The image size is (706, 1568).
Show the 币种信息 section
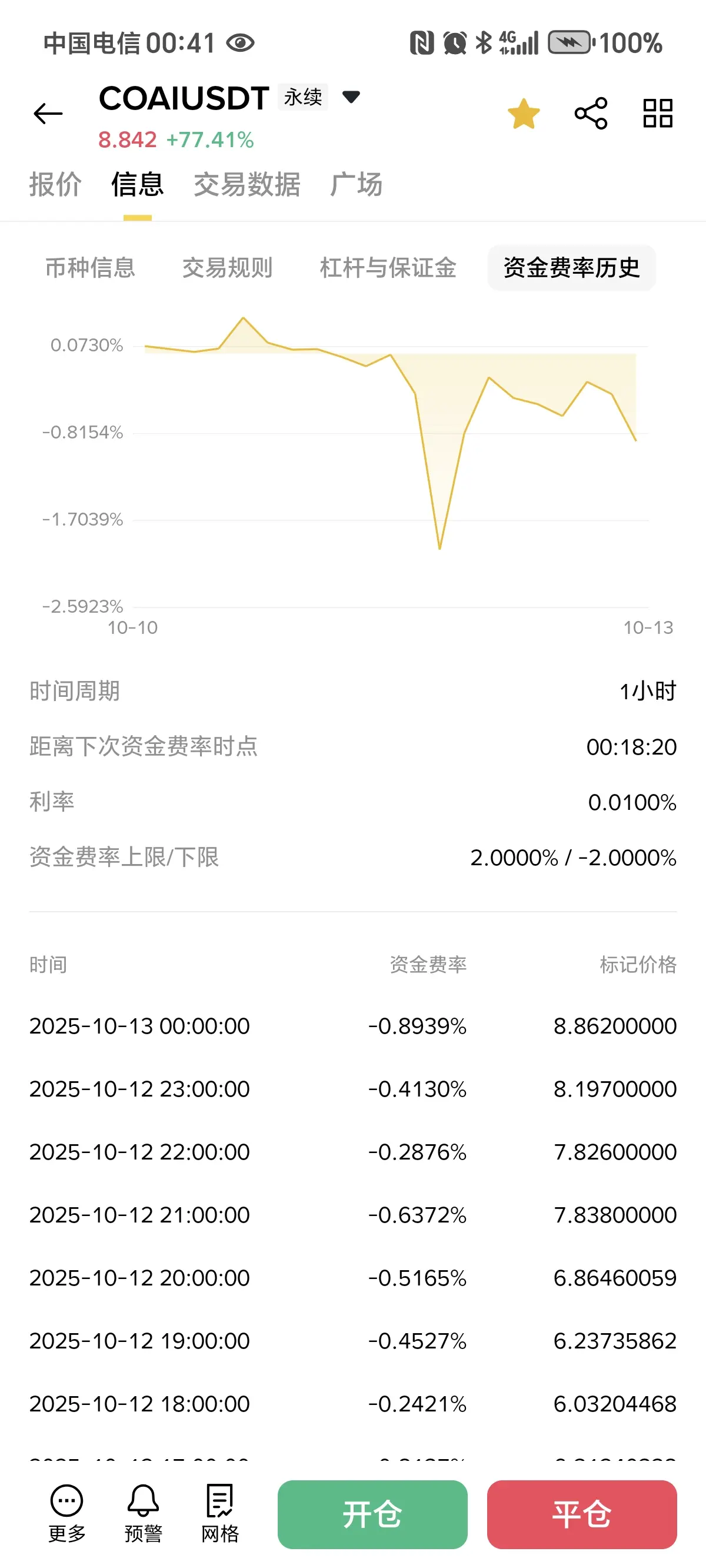pyautogui.click(x=90, y=268)
